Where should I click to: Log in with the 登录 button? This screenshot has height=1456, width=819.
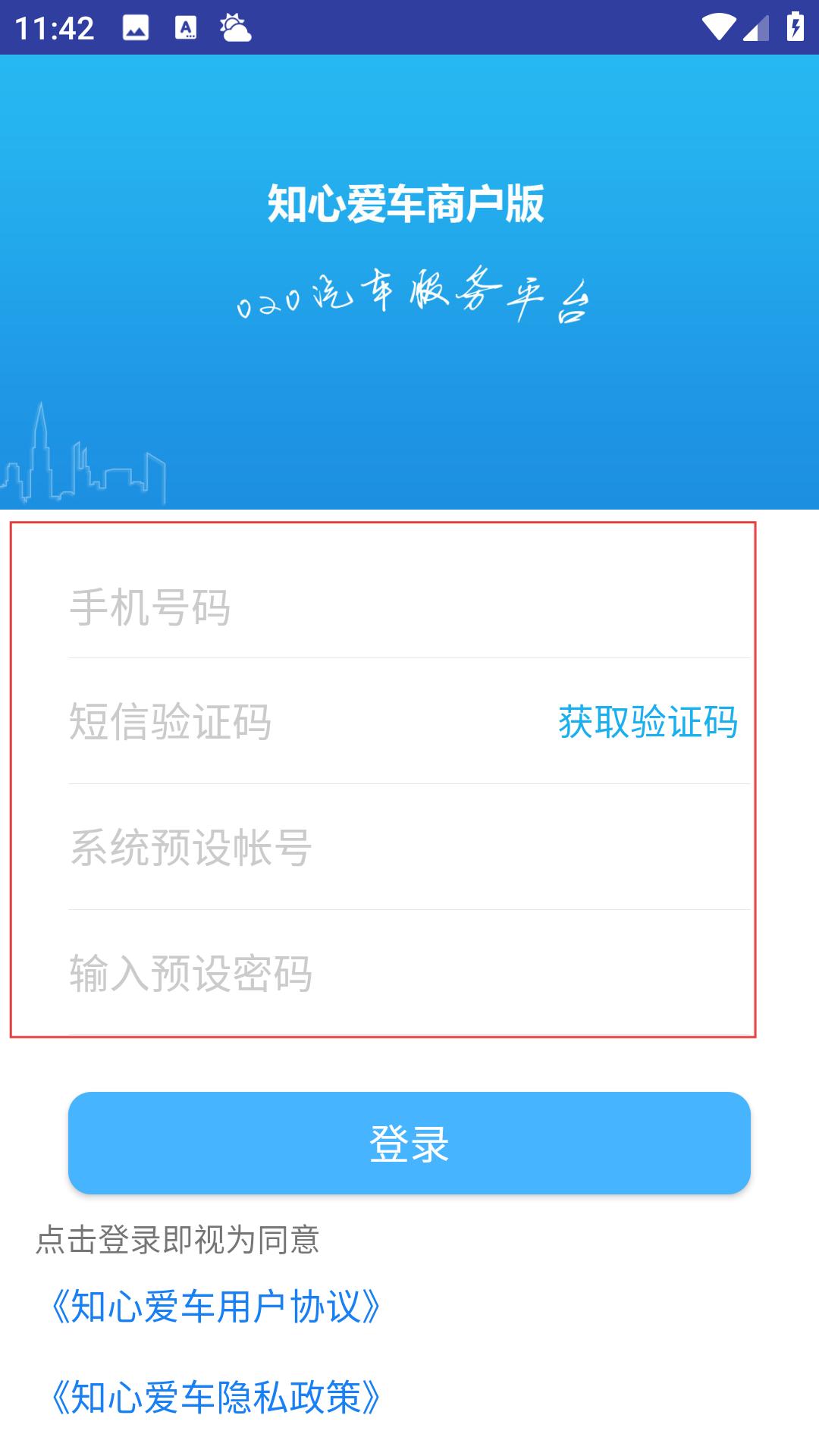409,1143
